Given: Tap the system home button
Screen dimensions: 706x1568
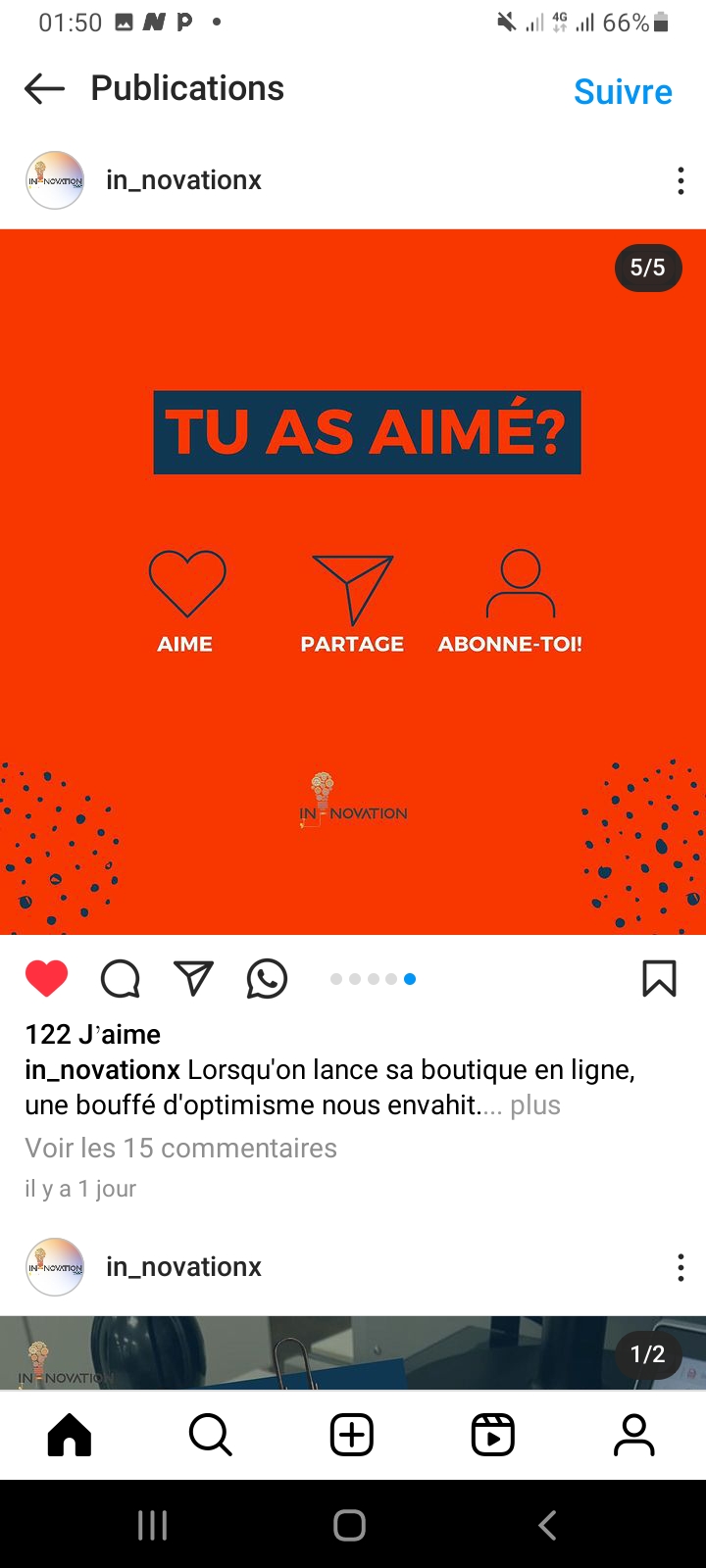Looking at the screenshot, I should [350, 1525].
